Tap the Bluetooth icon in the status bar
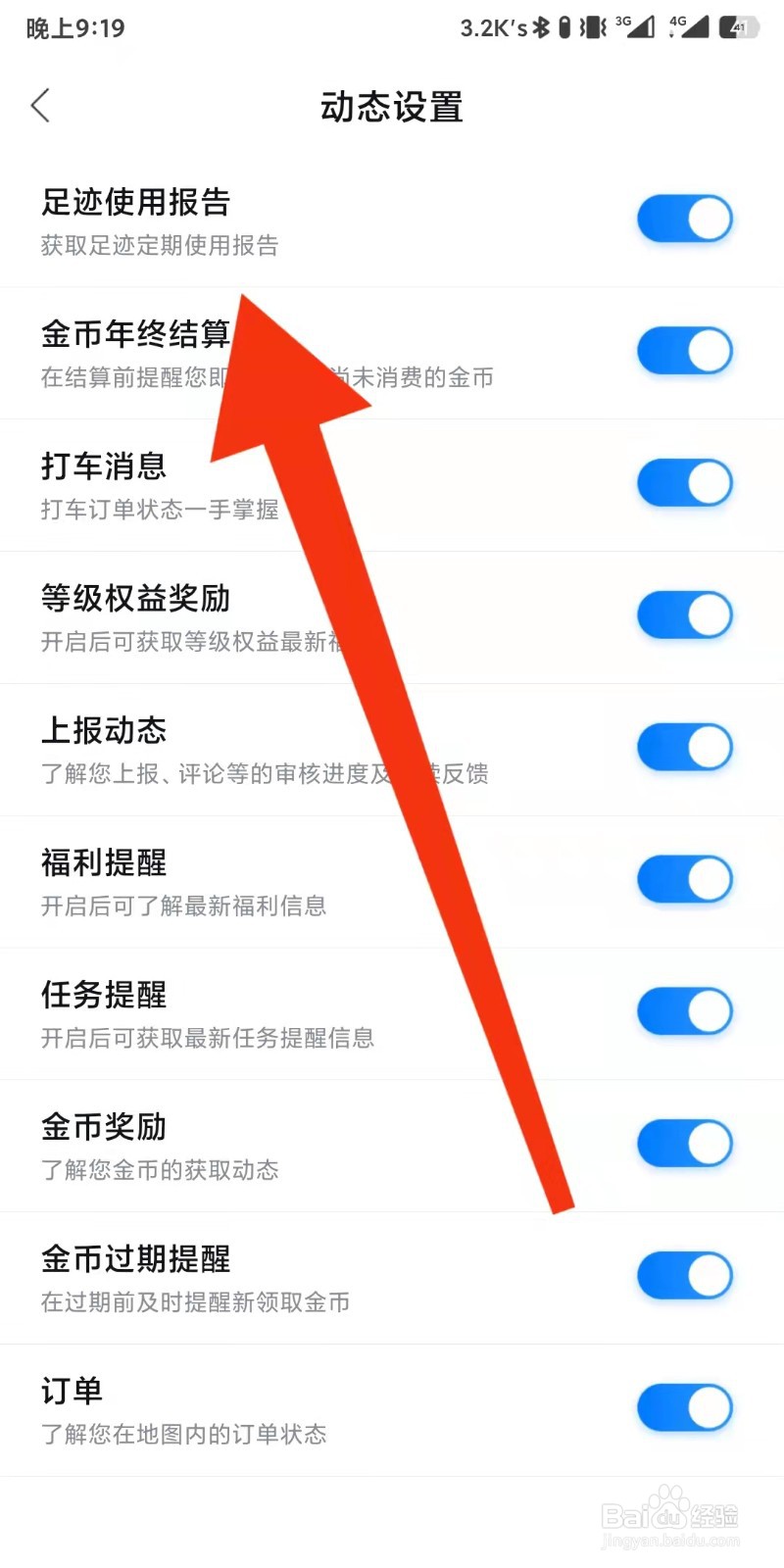Viewport: 784px width, 1568px height. tap(542, 28)
